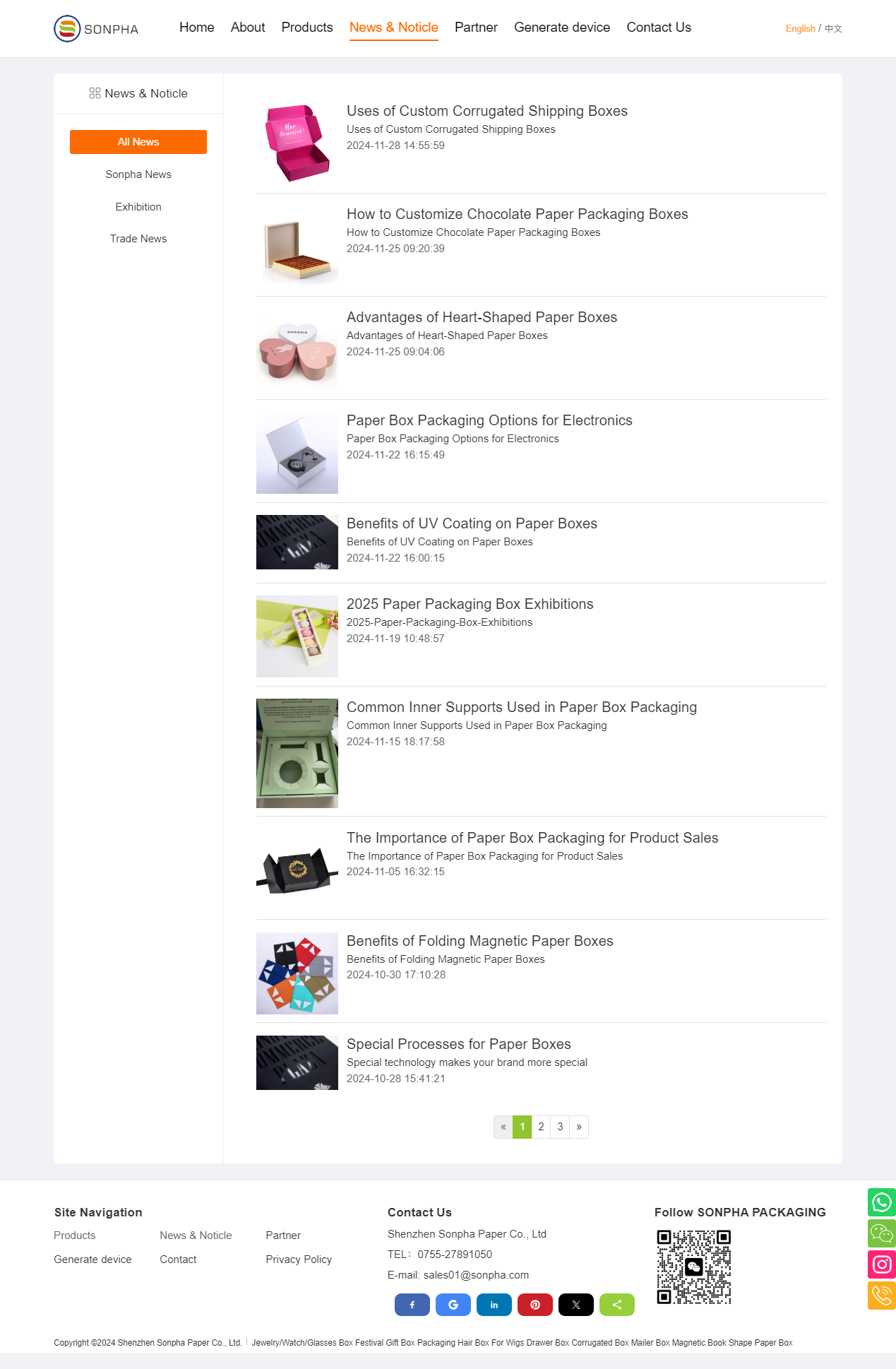Jump to the next page arrow
Image resolution: width=896 pixels, height=1369 pixels.
[579, 1127]
